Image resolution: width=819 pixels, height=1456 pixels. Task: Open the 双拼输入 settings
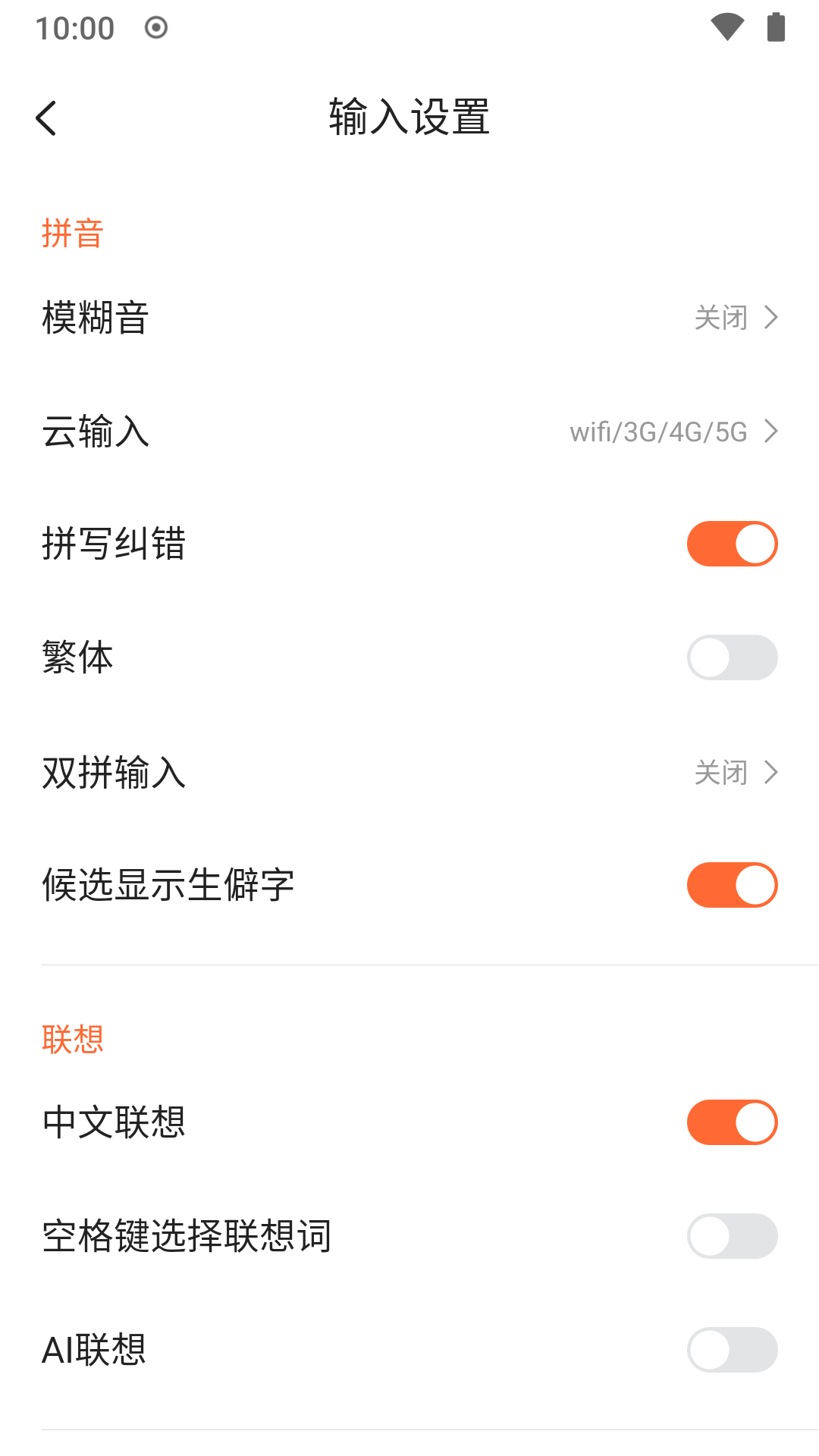tap(770, 773)
